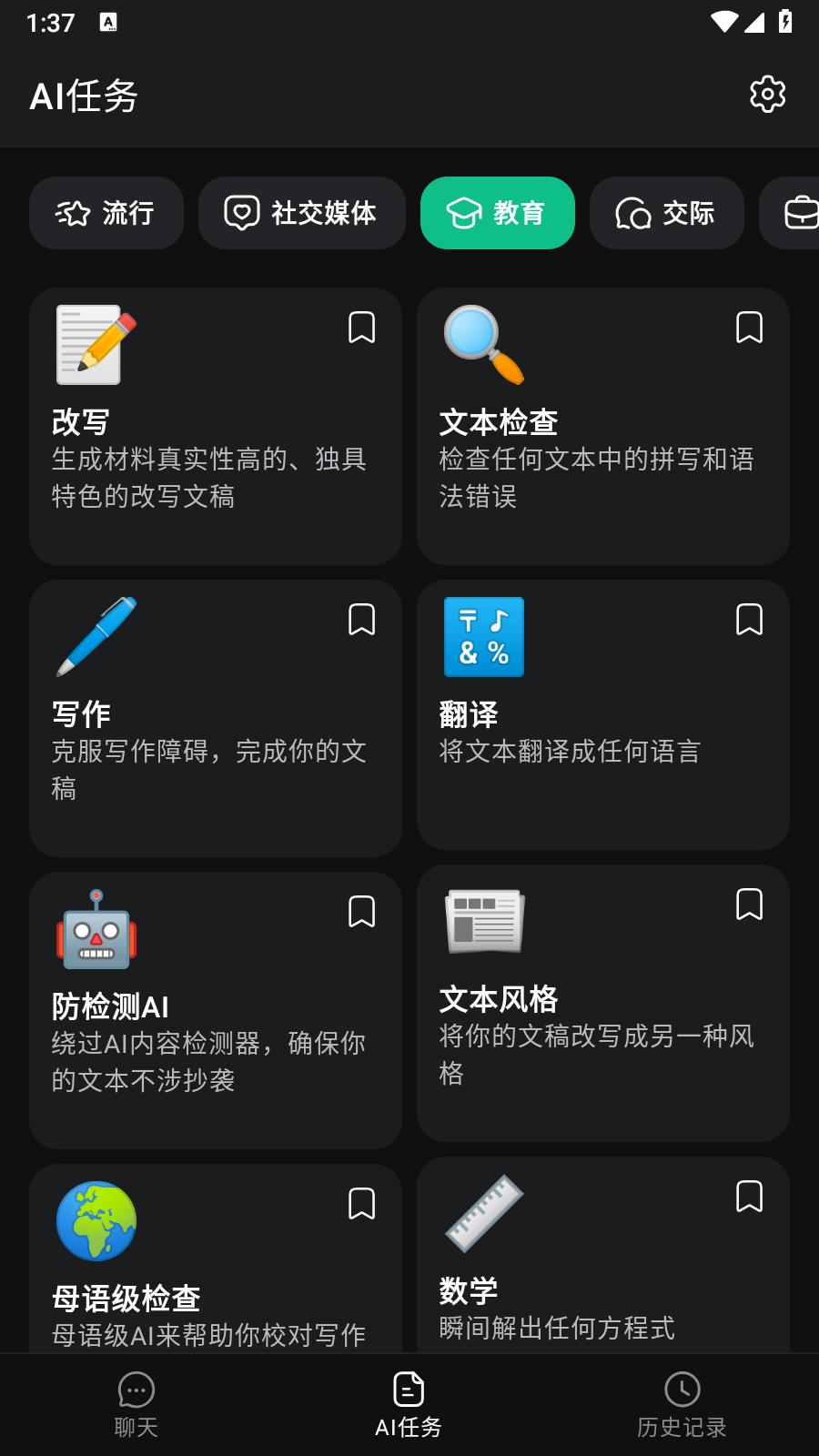Open the 母语级检查 globe tool

[x=215, y=1274]
